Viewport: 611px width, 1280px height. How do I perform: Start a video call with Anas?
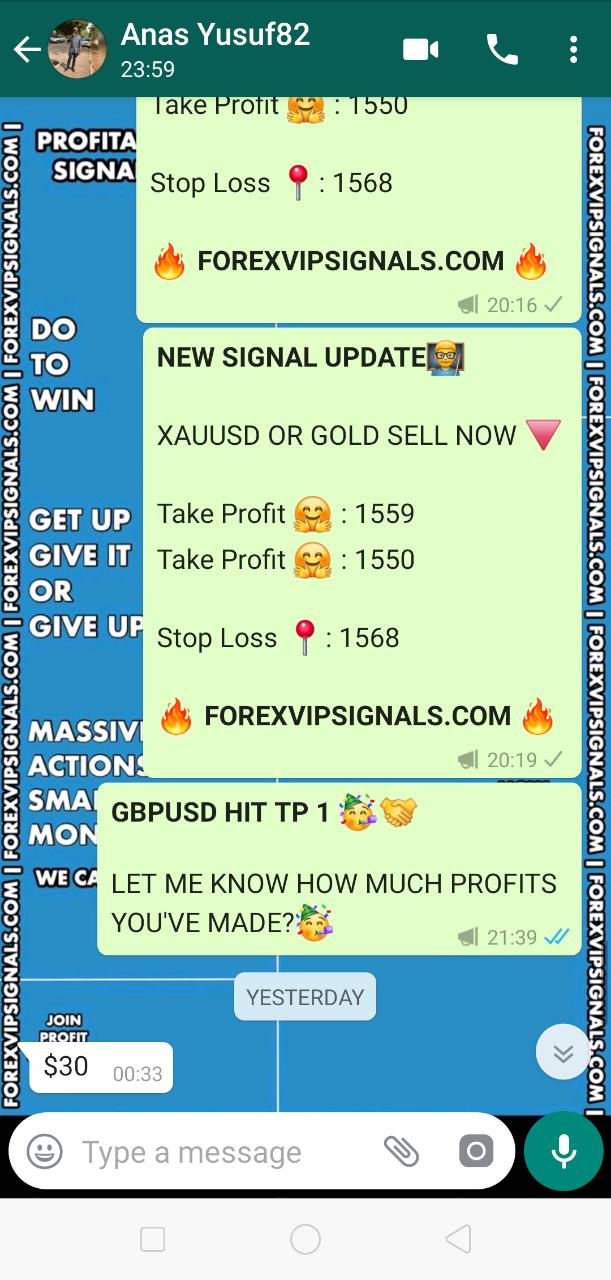pyautogui.click(x=421, y=49)
